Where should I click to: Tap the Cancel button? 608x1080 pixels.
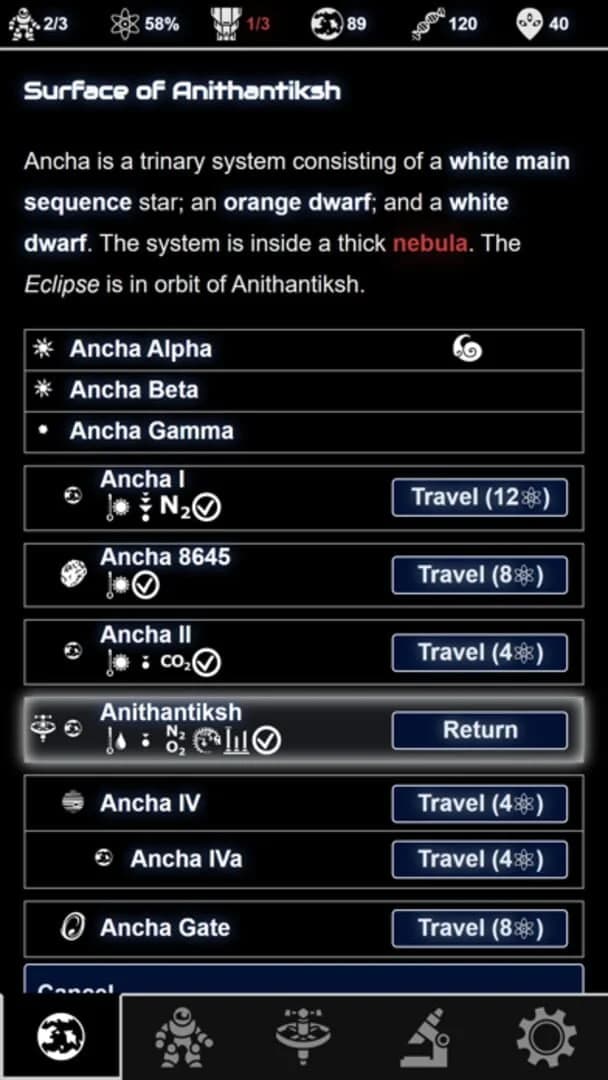coord(303,983)
